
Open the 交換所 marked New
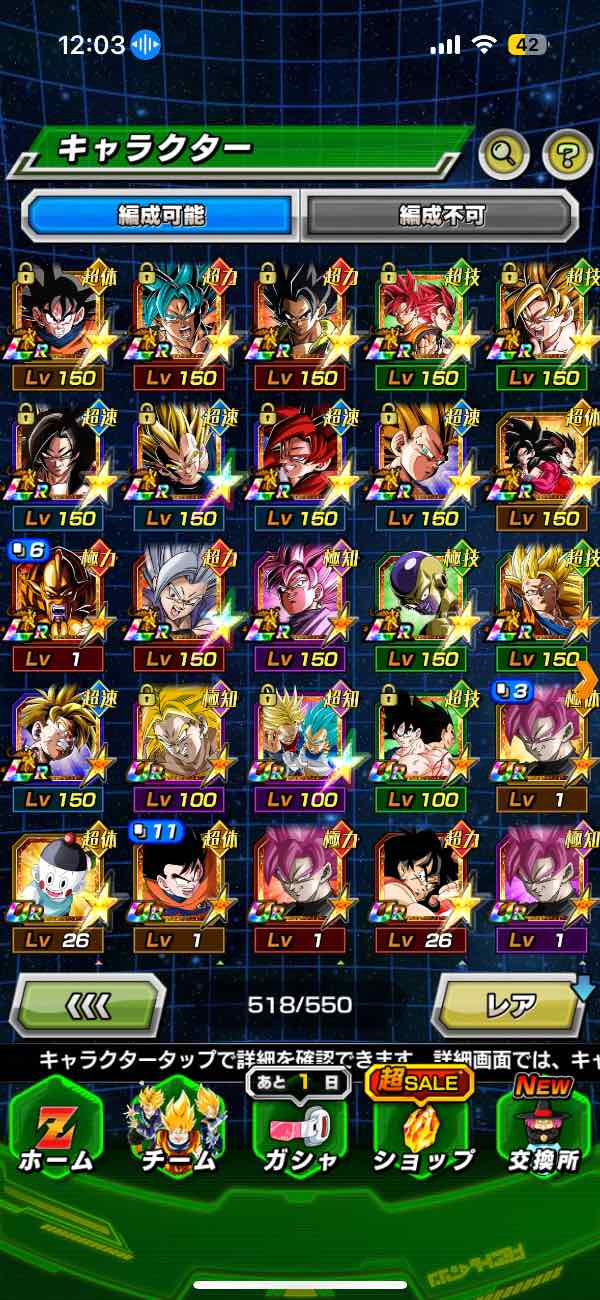[543, 1130]
